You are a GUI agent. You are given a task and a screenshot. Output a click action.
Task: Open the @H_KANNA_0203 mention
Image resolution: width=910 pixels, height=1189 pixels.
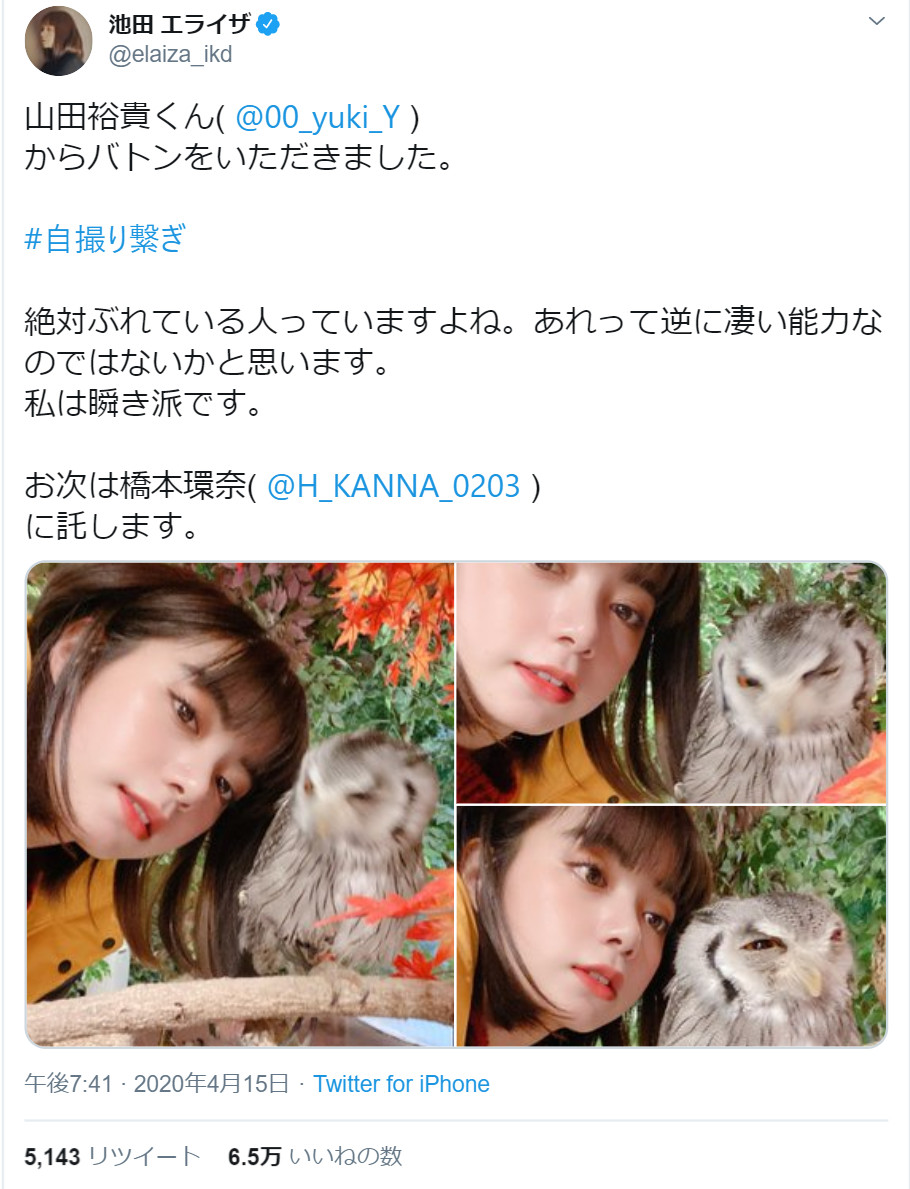click(x=394, y=486)
